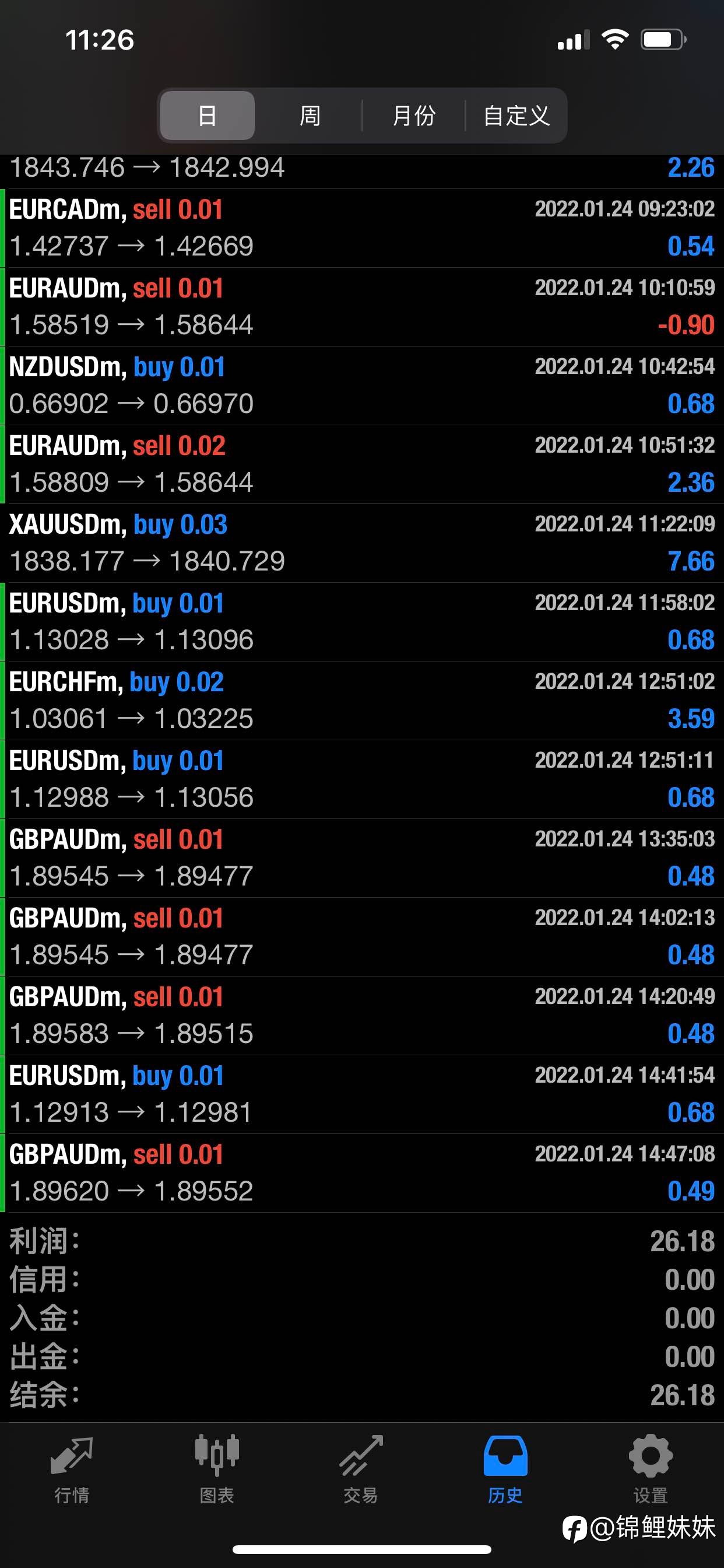This screenshot has height=1568, width=724.
Task: Switch to the 周 (week) period
Action: [x=310, y=116]
